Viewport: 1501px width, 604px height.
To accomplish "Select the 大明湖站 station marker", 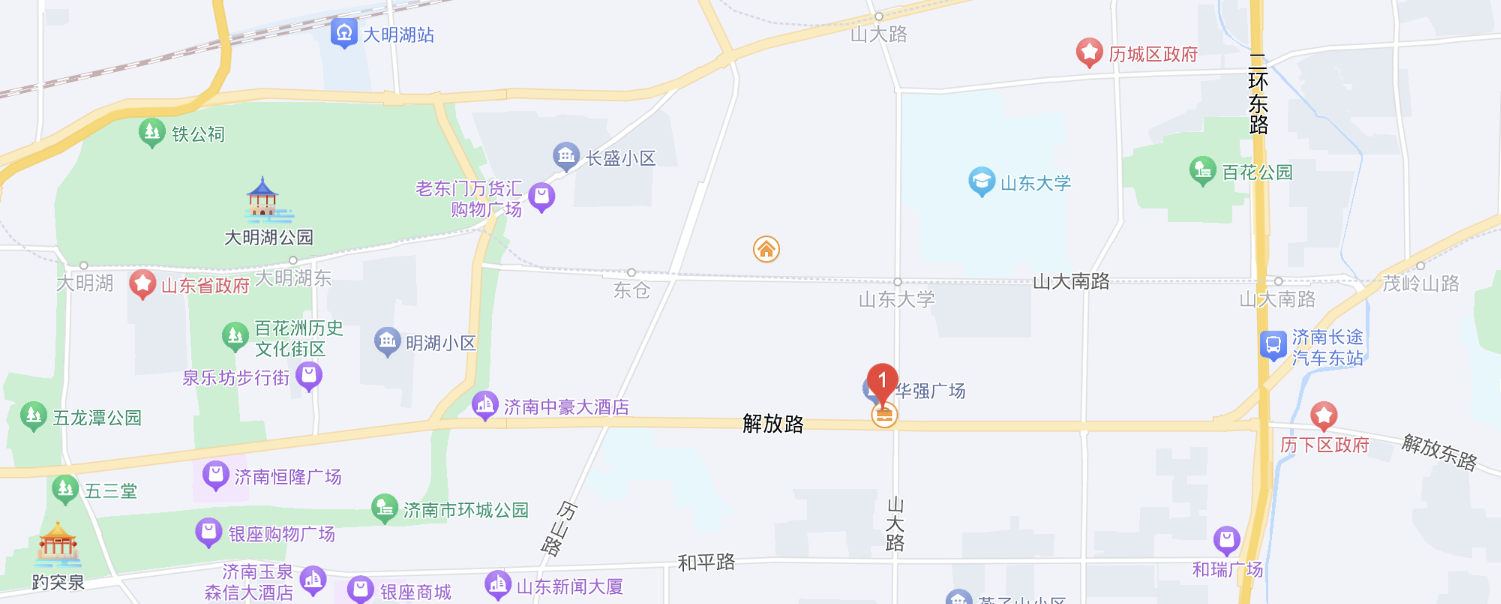I will tap(344, 34).
